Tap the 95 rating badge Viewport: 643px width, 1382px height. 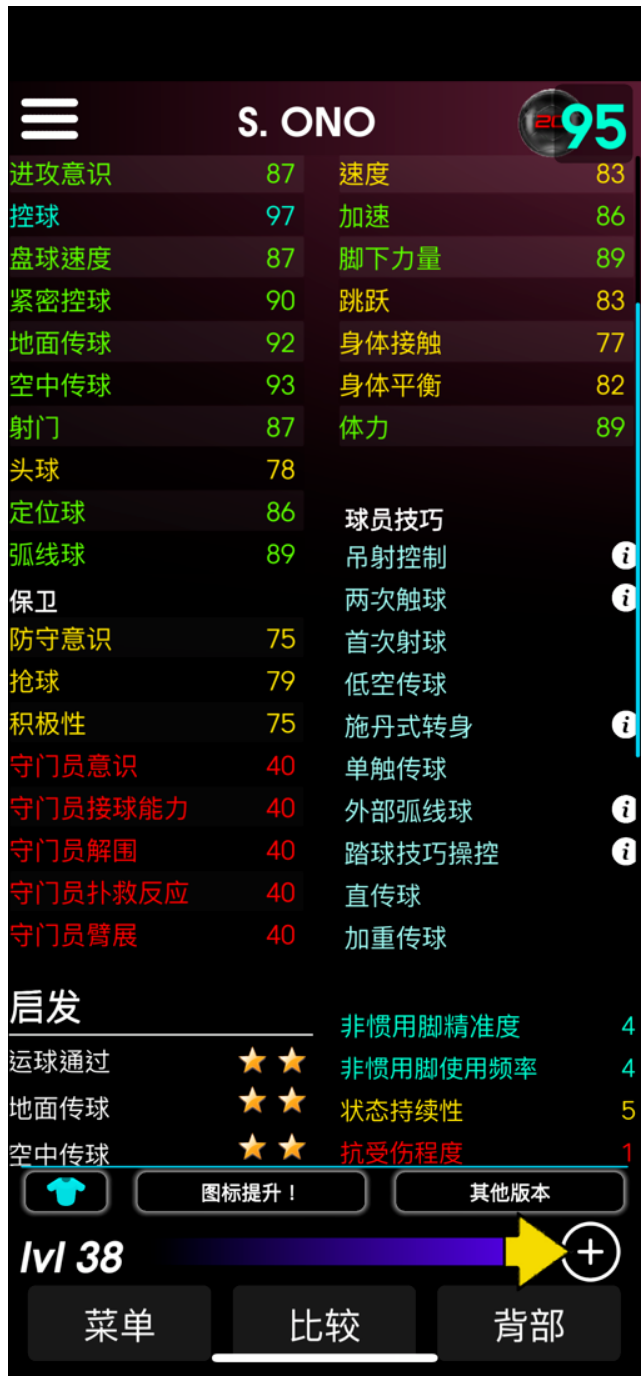[573, 123]
